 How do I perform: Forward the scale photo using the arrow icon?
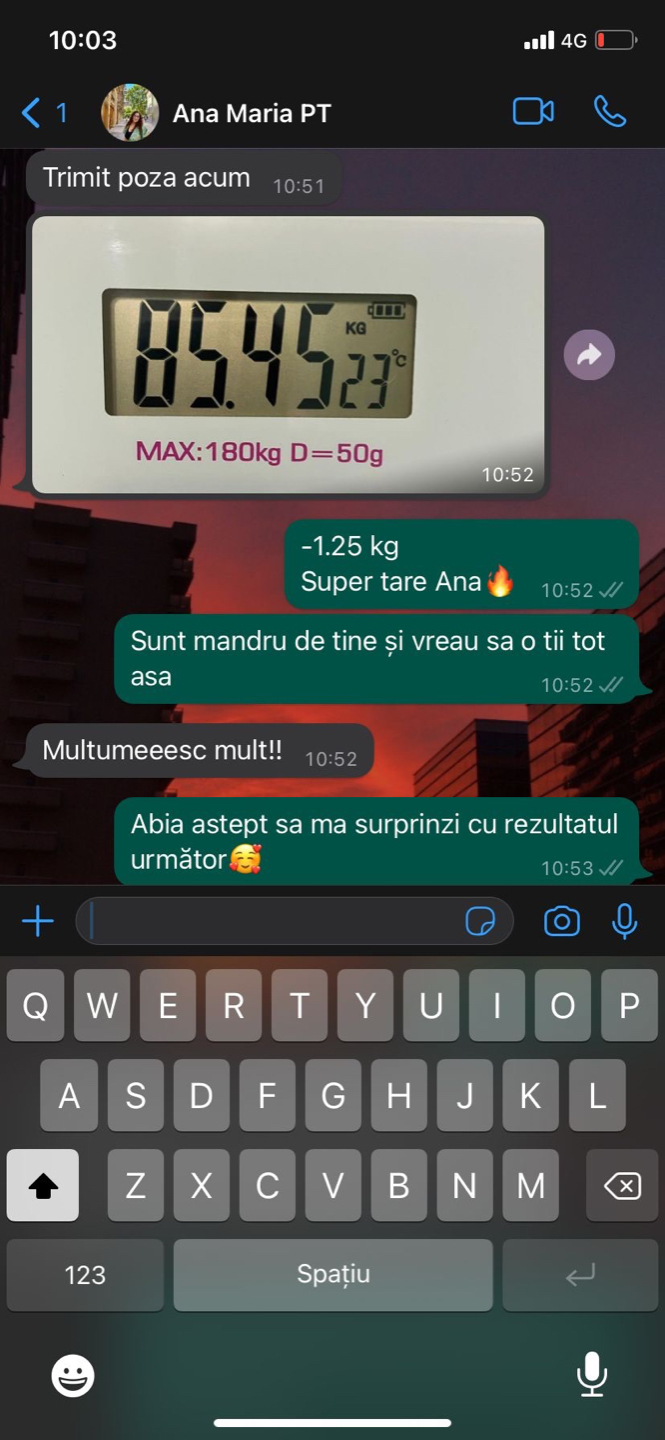589,355
